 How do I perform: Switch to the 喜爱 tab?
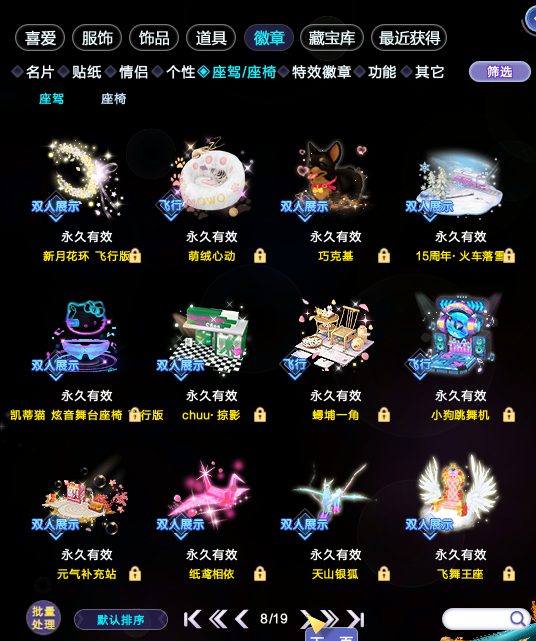point(40,38)
